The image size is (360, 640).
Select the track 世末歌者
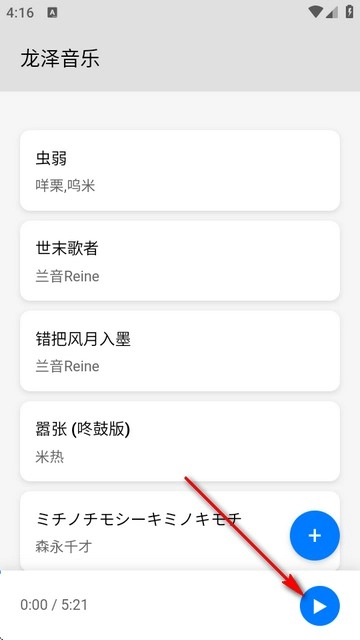[180, 261]
